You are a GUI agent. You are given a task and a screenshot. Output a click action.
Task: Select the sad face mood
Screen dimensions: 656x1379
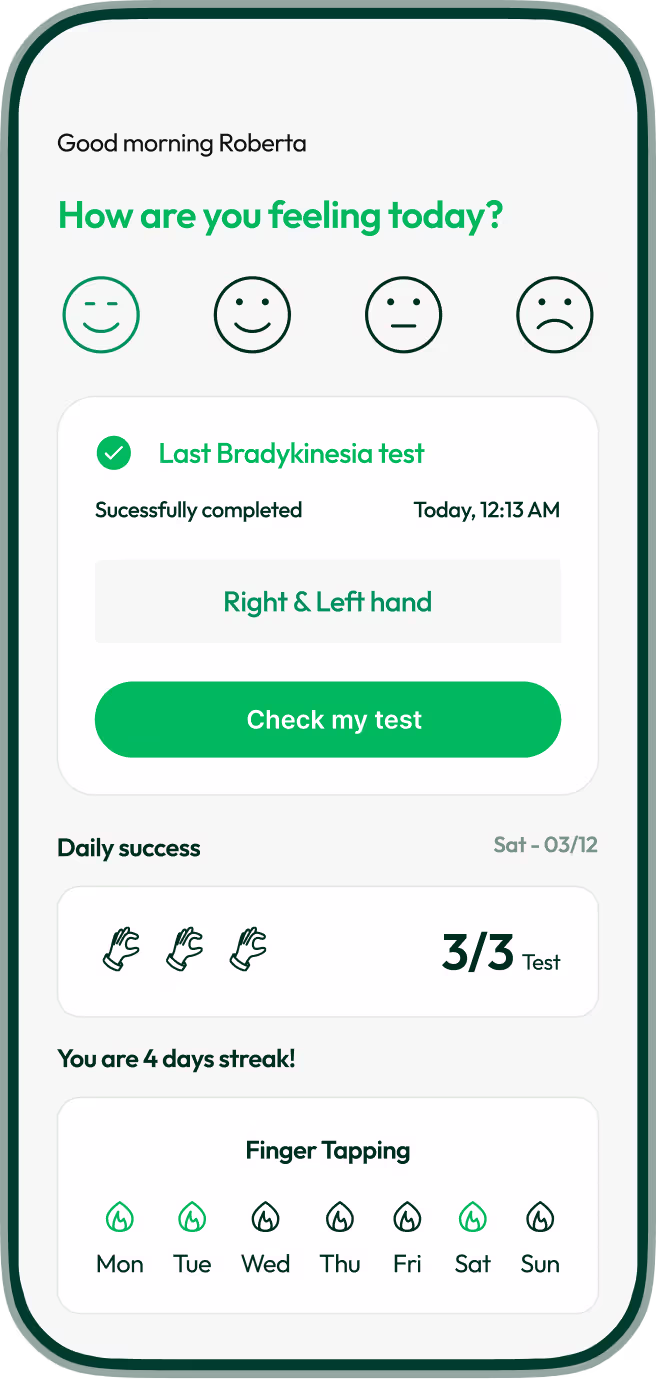pos(554,315)
